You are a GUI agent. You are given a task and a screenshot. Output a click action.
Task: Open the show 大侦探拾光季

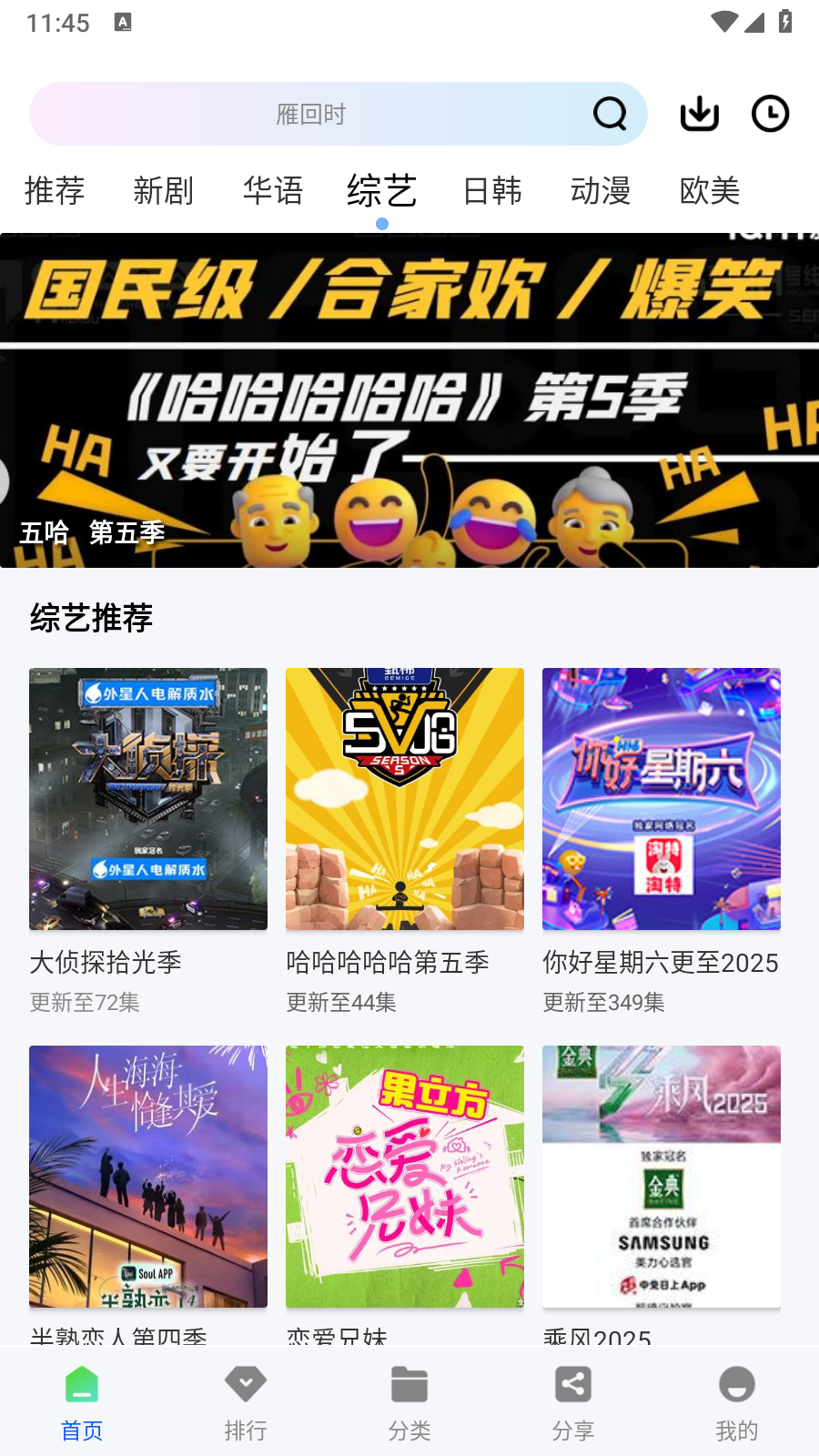[148, 799]
